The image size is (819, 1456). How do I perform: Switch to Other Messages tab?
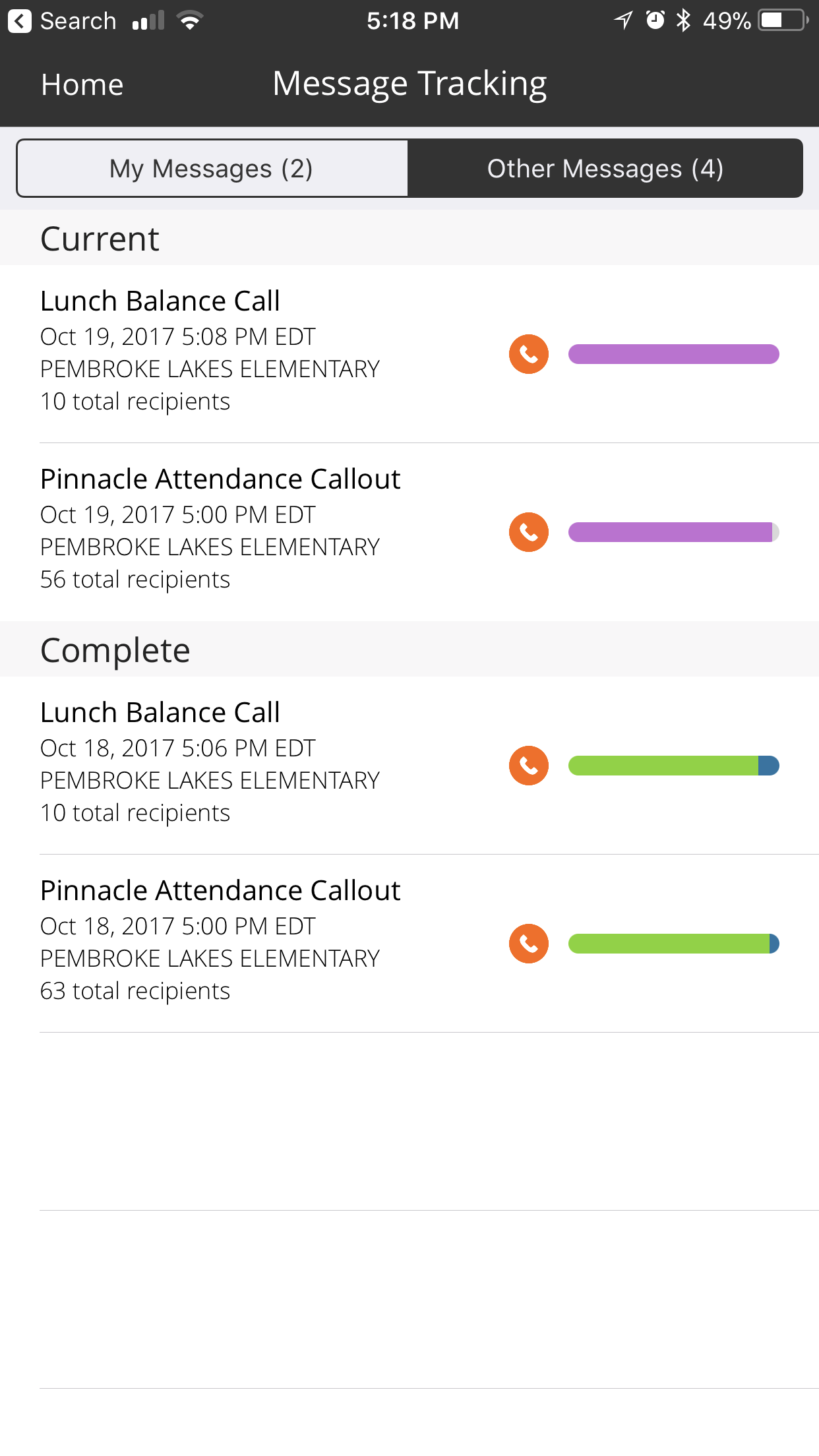[605, 168]
